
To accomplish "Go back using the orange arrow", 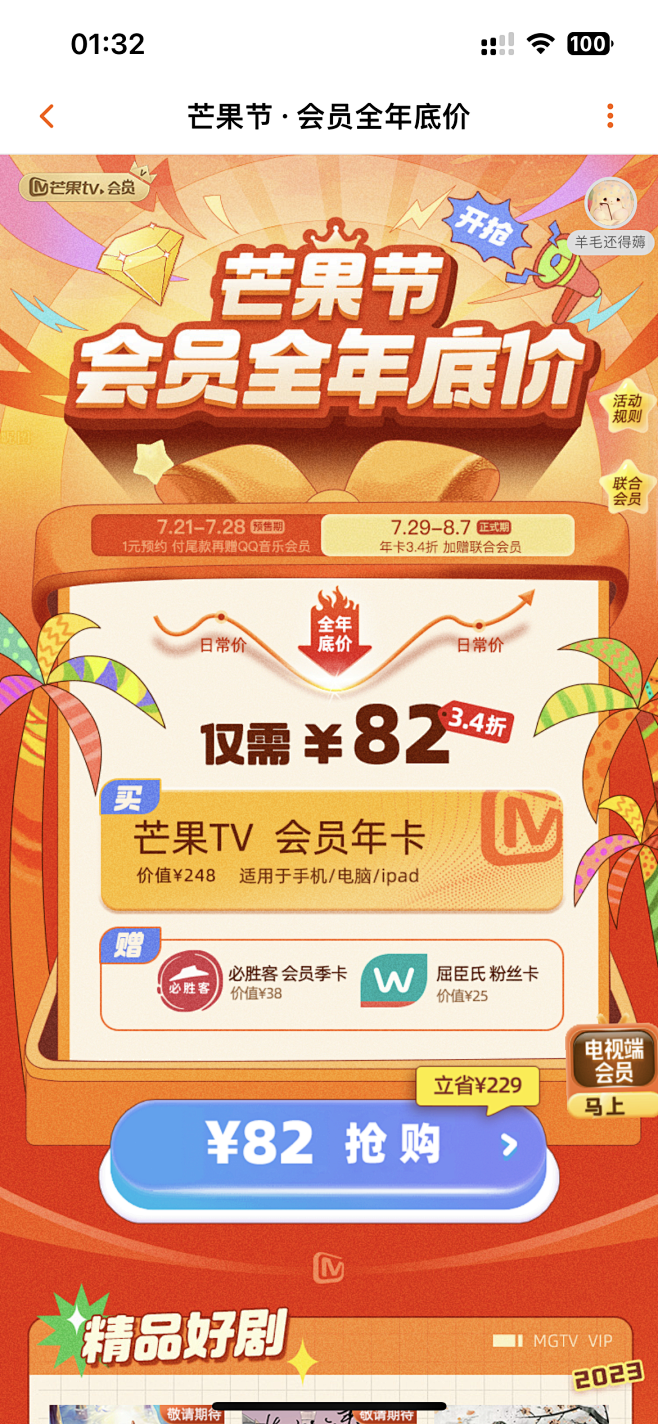I will [x=46, y=116].
